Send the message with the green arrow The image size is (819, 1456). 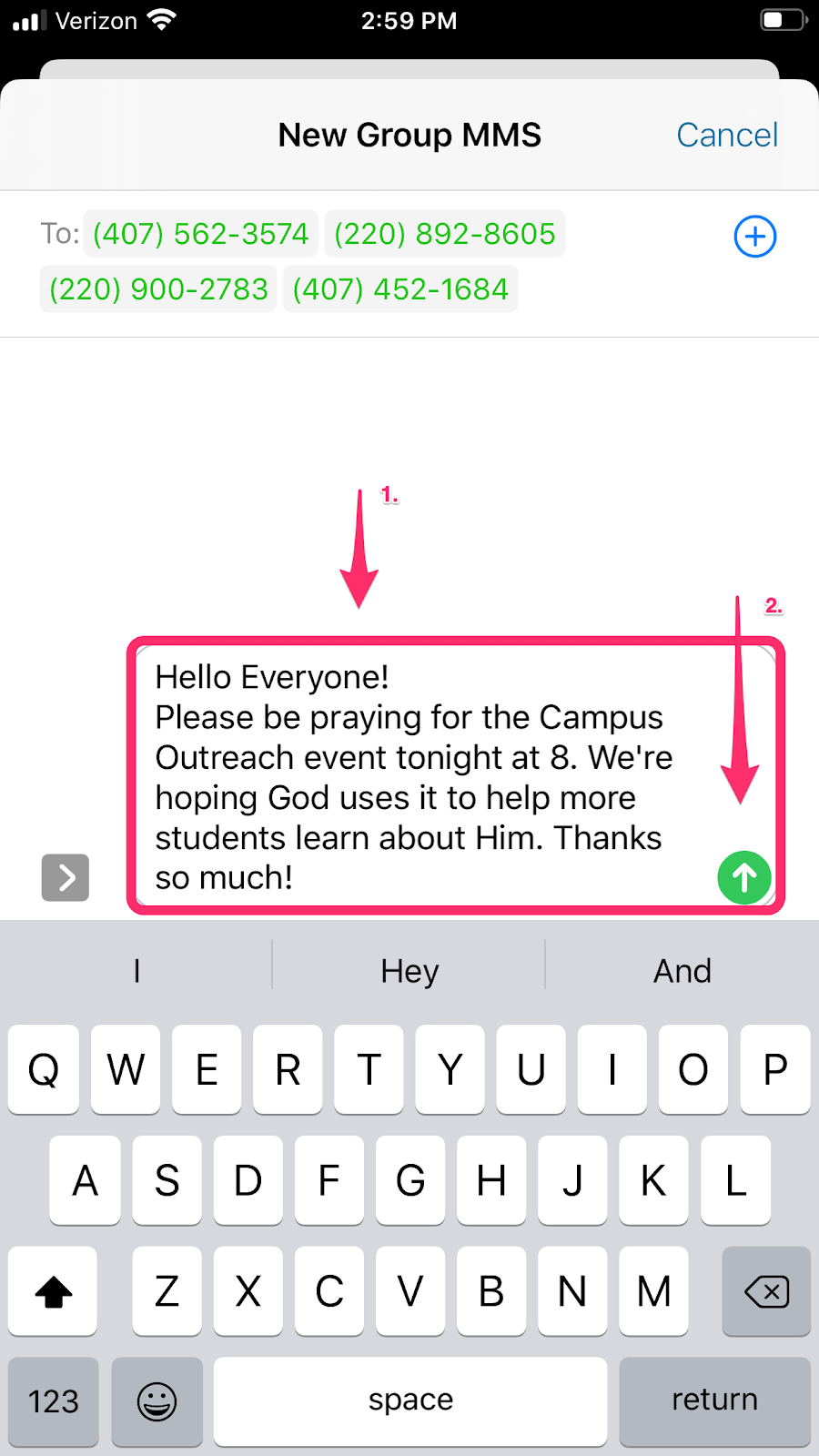(744, 877)
